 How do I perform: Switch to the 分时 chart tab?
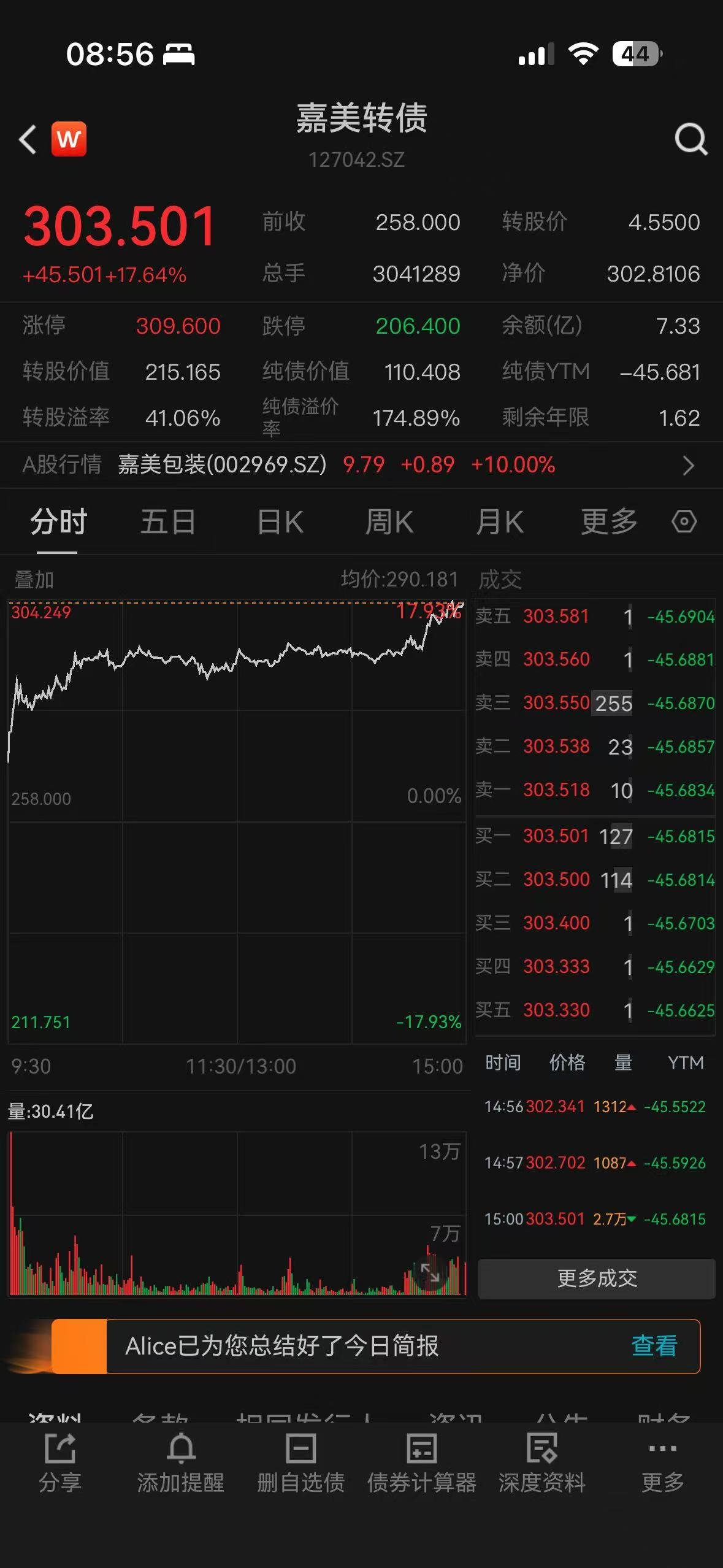[x=58, y=523]
